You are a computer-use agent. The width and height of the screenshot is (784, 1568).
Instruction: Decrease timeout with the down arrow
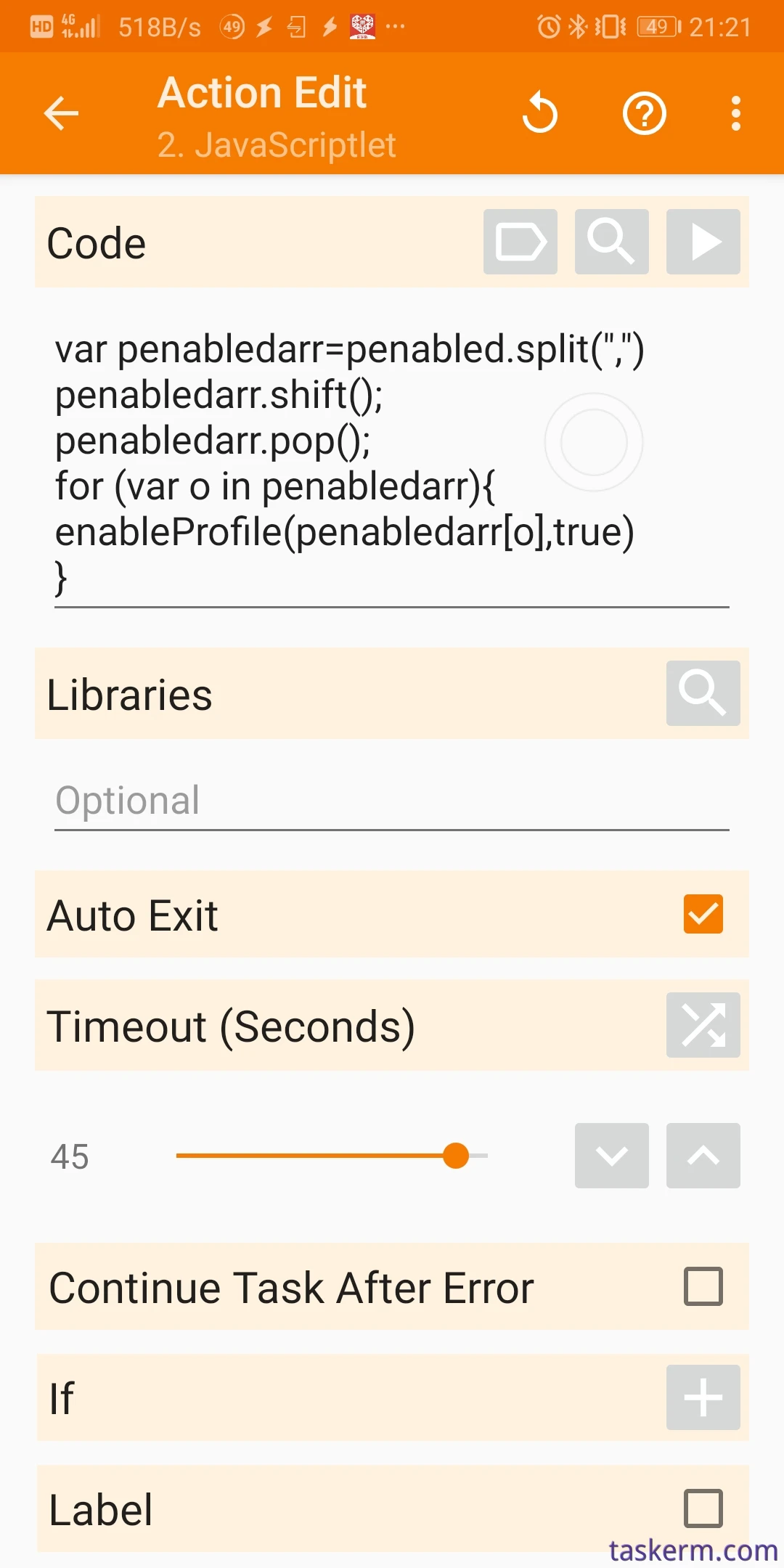[x=612, y=1156]
